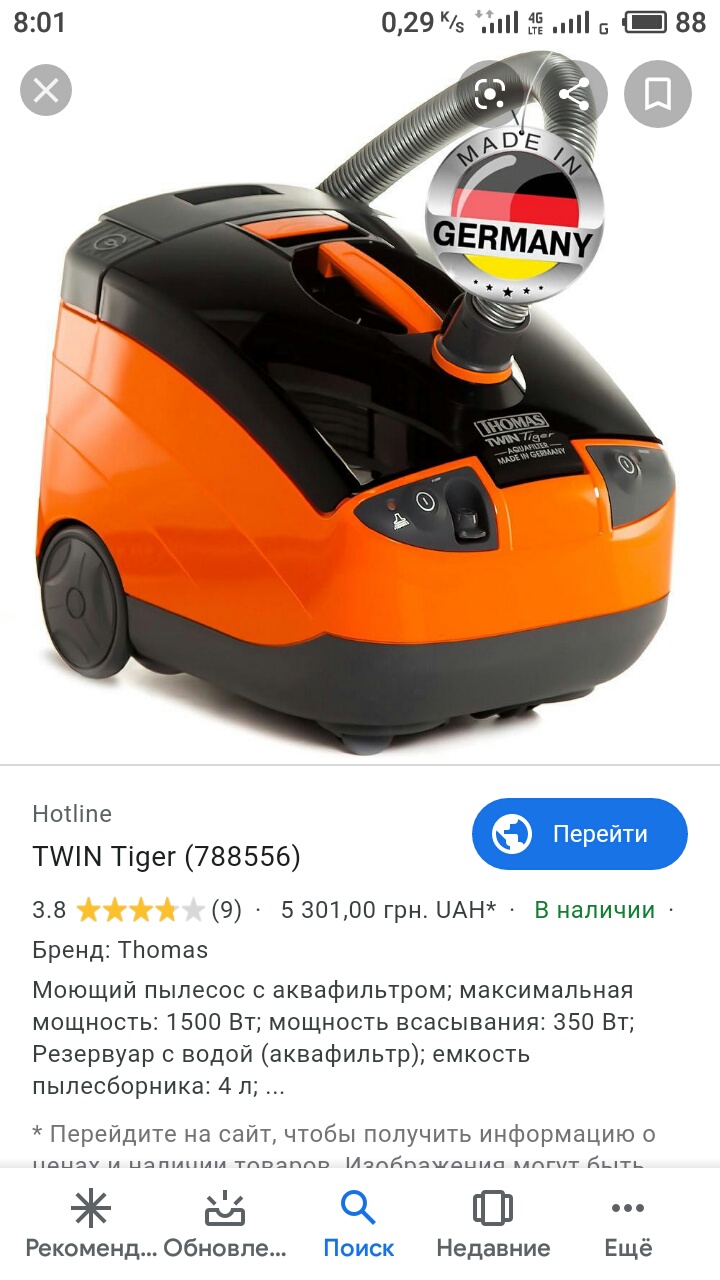Bookmark this image to collection
The height and width of the screenshot is (1280, 720).
657,94
